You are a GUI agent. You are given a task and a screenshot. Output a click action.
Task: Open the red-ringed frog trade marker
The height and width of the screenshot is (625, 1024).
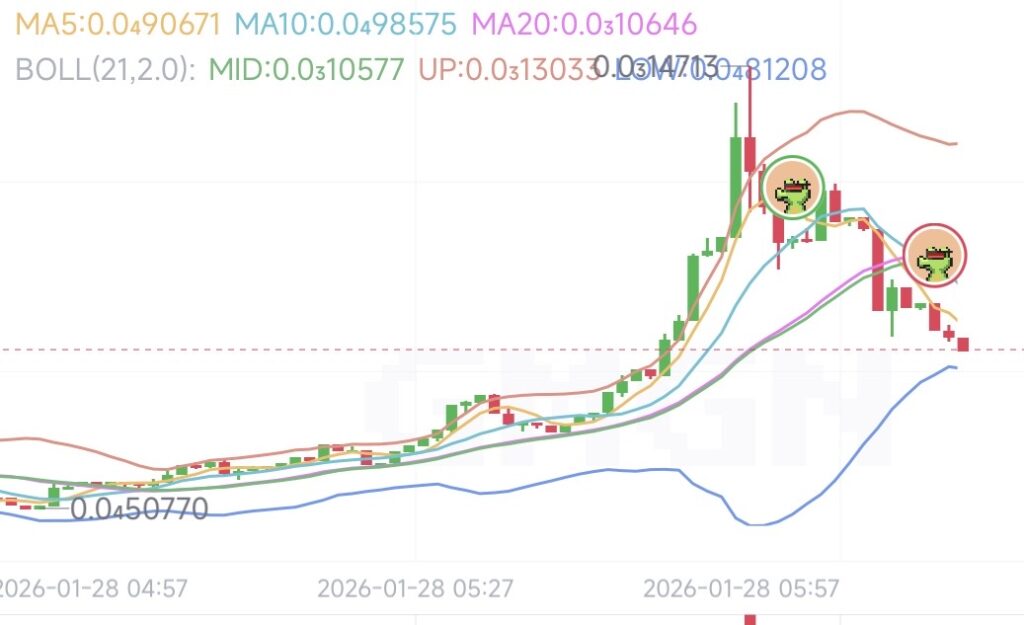tap(937, 256)
